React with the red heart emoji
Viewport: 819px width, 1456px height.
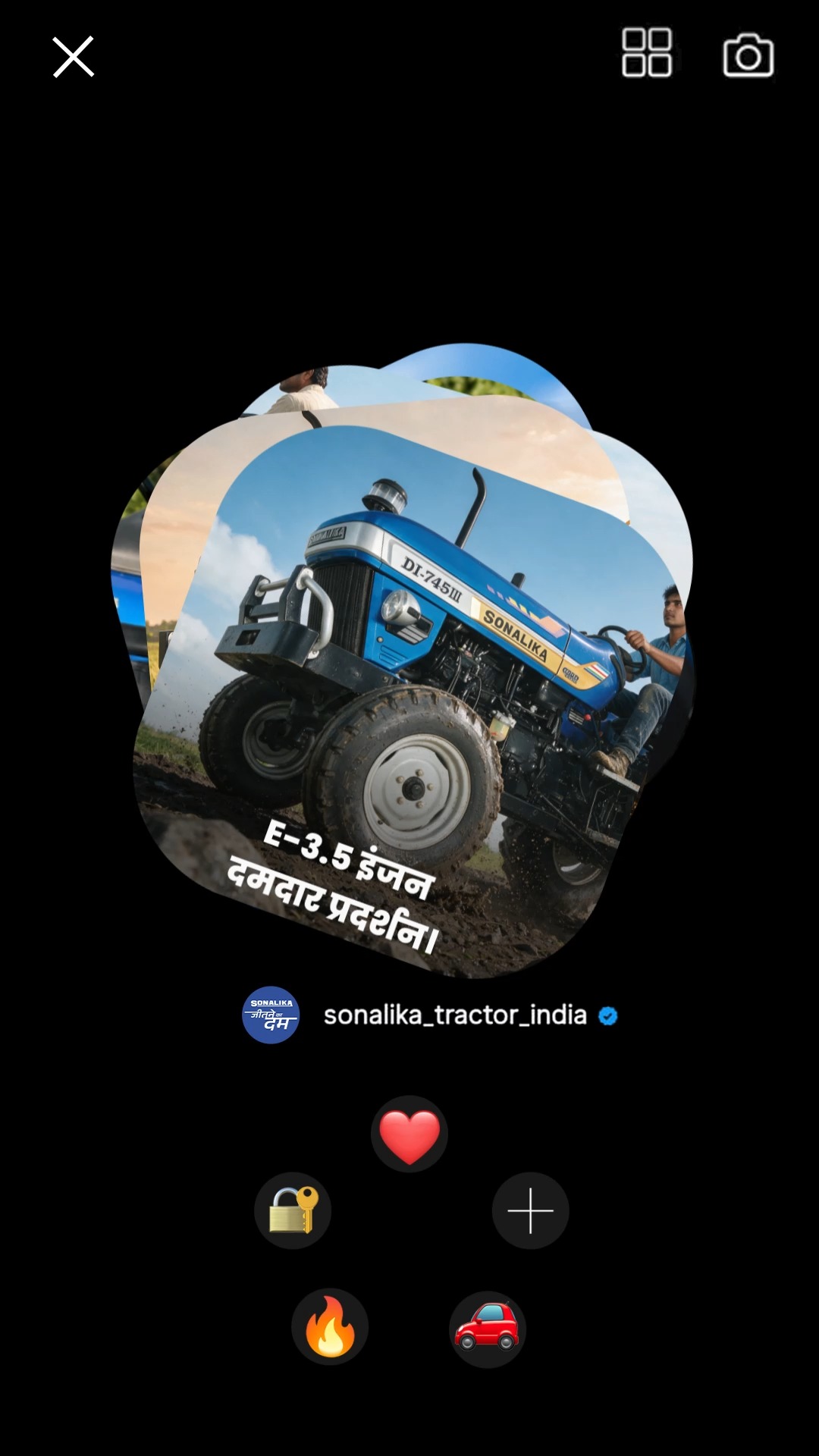[x=409, y=1134]
